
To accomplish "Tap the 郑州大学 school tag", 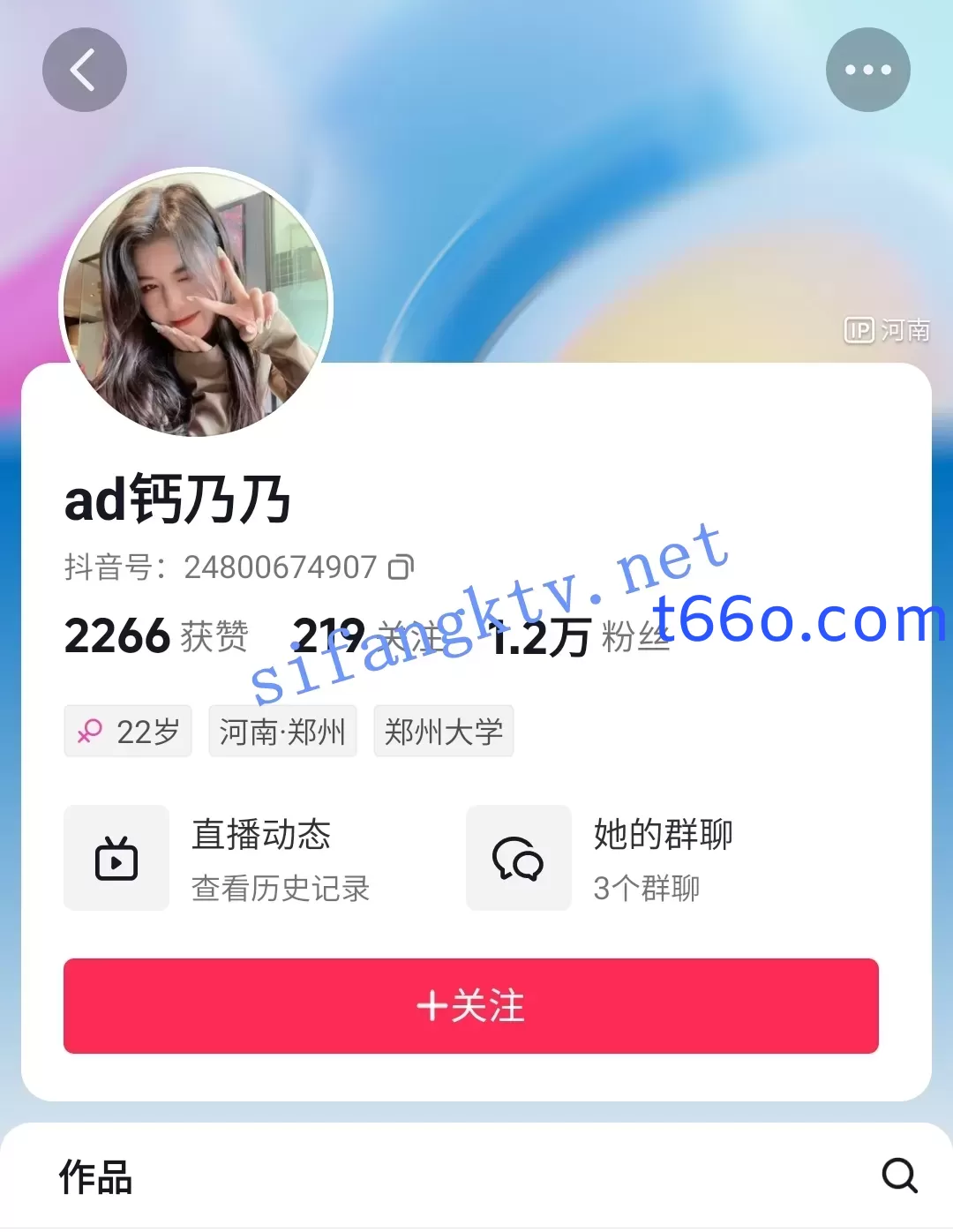I will click(443, 731).
